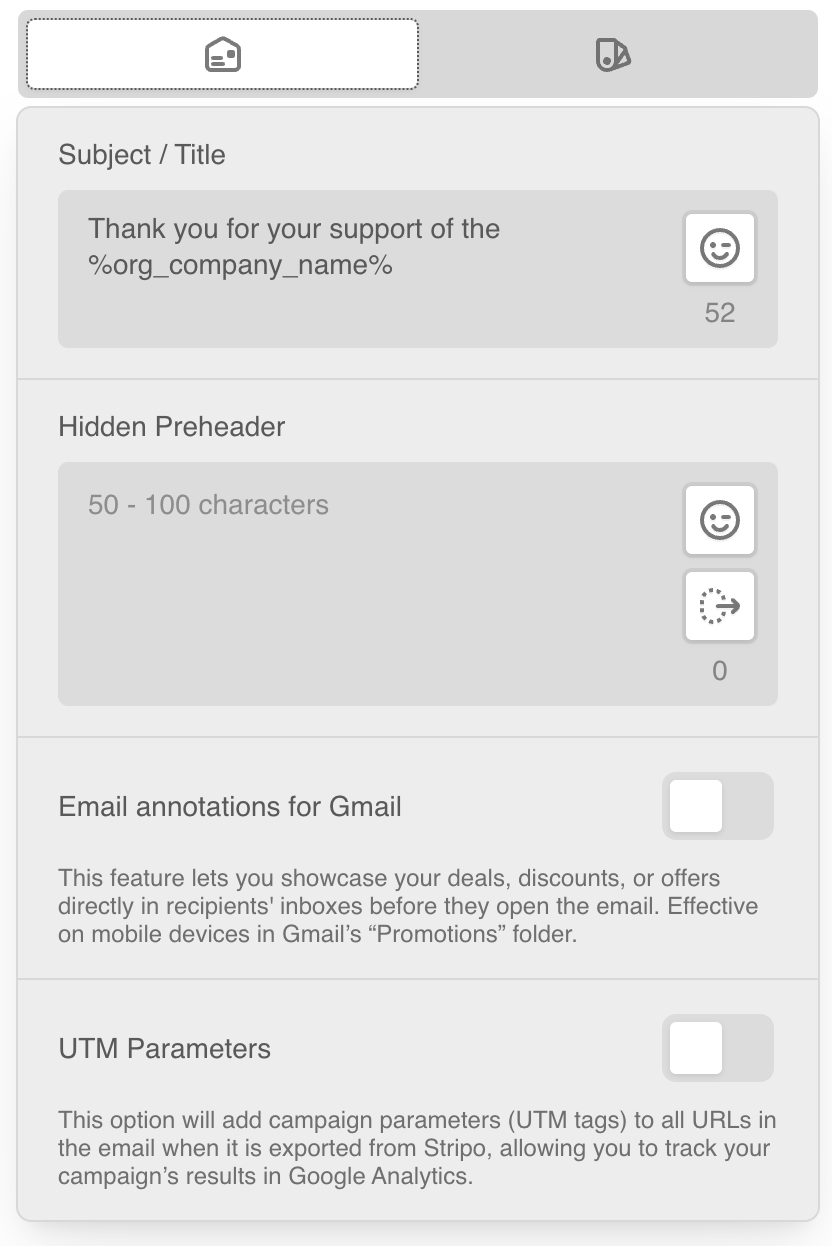Image resolution: width=832 pixels, height=1246 pixels.
Task: Turn on UTM Parameters
Action: coord(717,1048)
